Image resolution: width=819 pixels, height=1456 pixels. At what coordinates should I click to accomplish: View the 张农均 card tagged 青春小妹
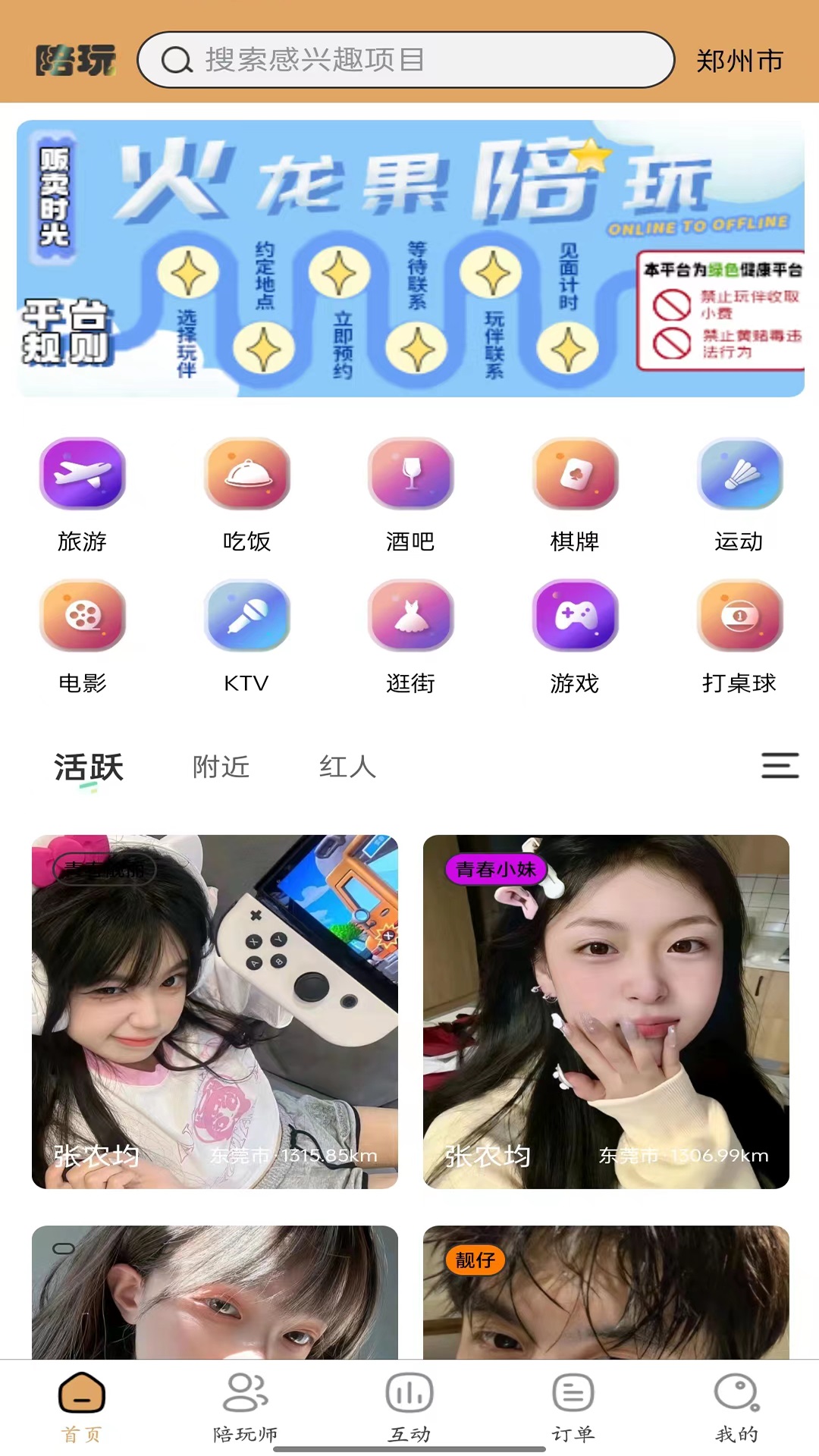(x=606, y=1012)
